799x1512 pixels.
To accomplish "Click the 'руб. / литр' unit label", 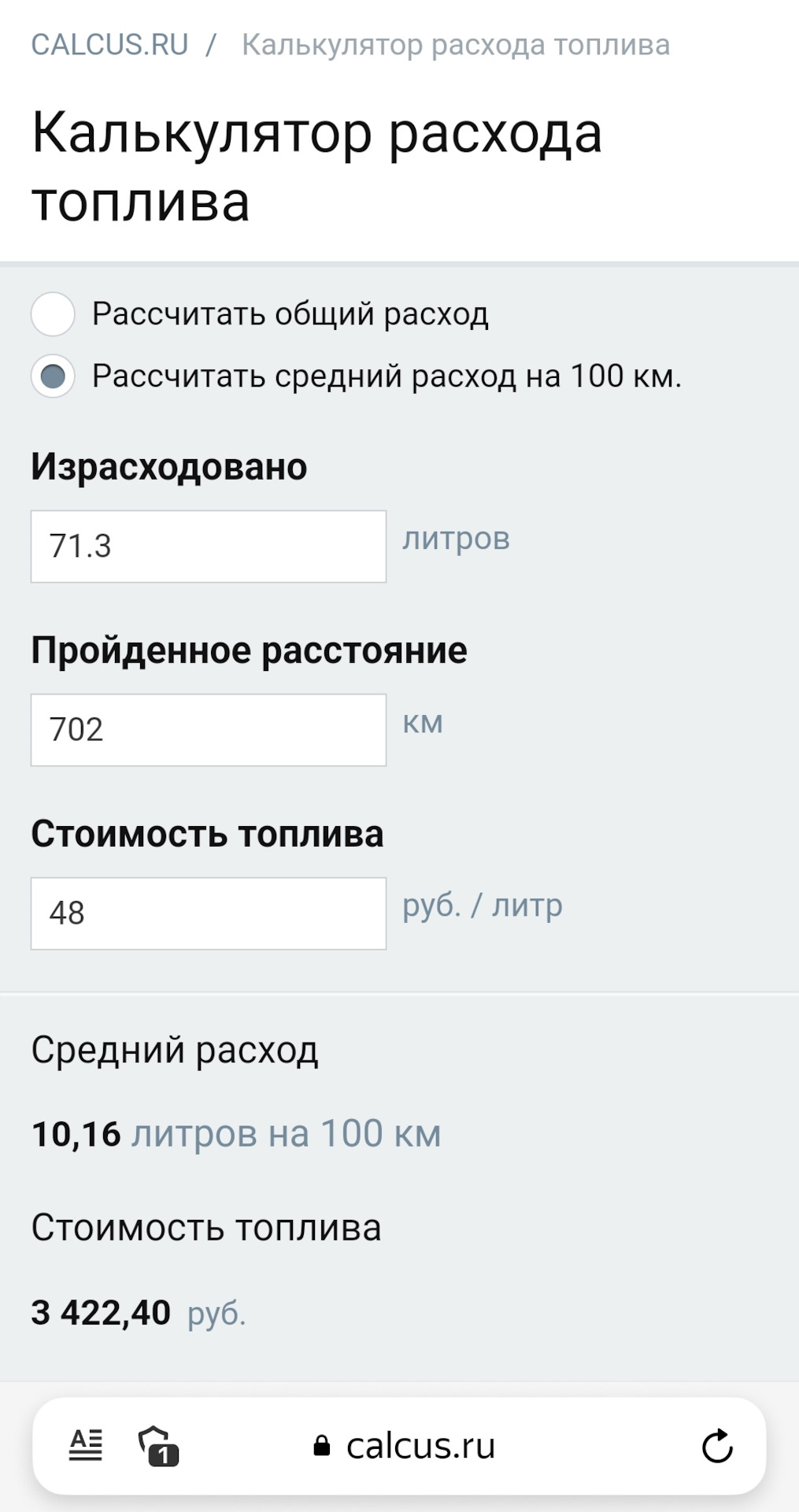I will tap(481, 905).
